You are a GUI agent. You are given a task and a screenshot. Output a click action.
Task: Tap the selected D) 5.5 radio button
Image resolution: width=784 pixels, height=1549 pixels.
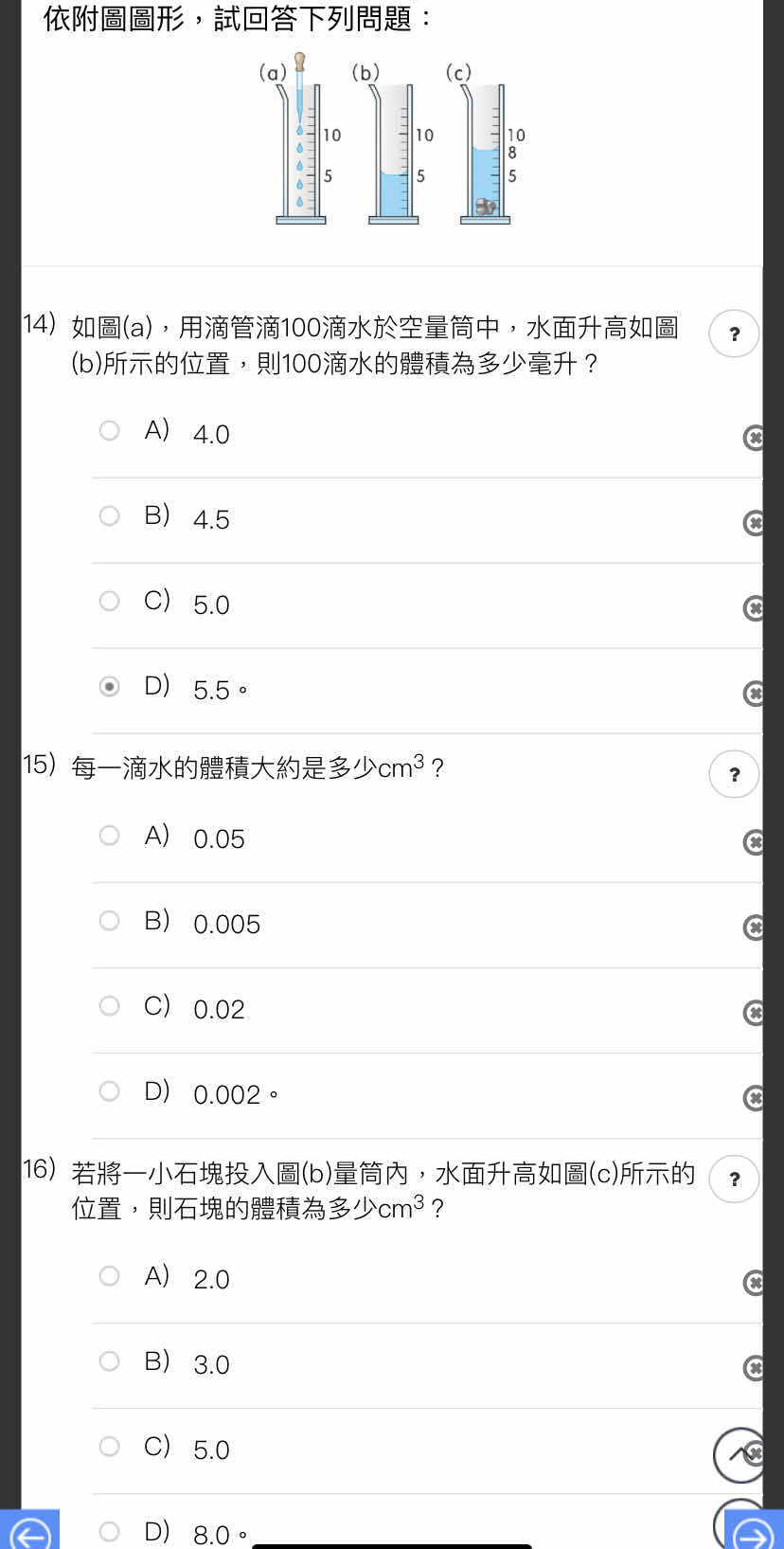110,686
